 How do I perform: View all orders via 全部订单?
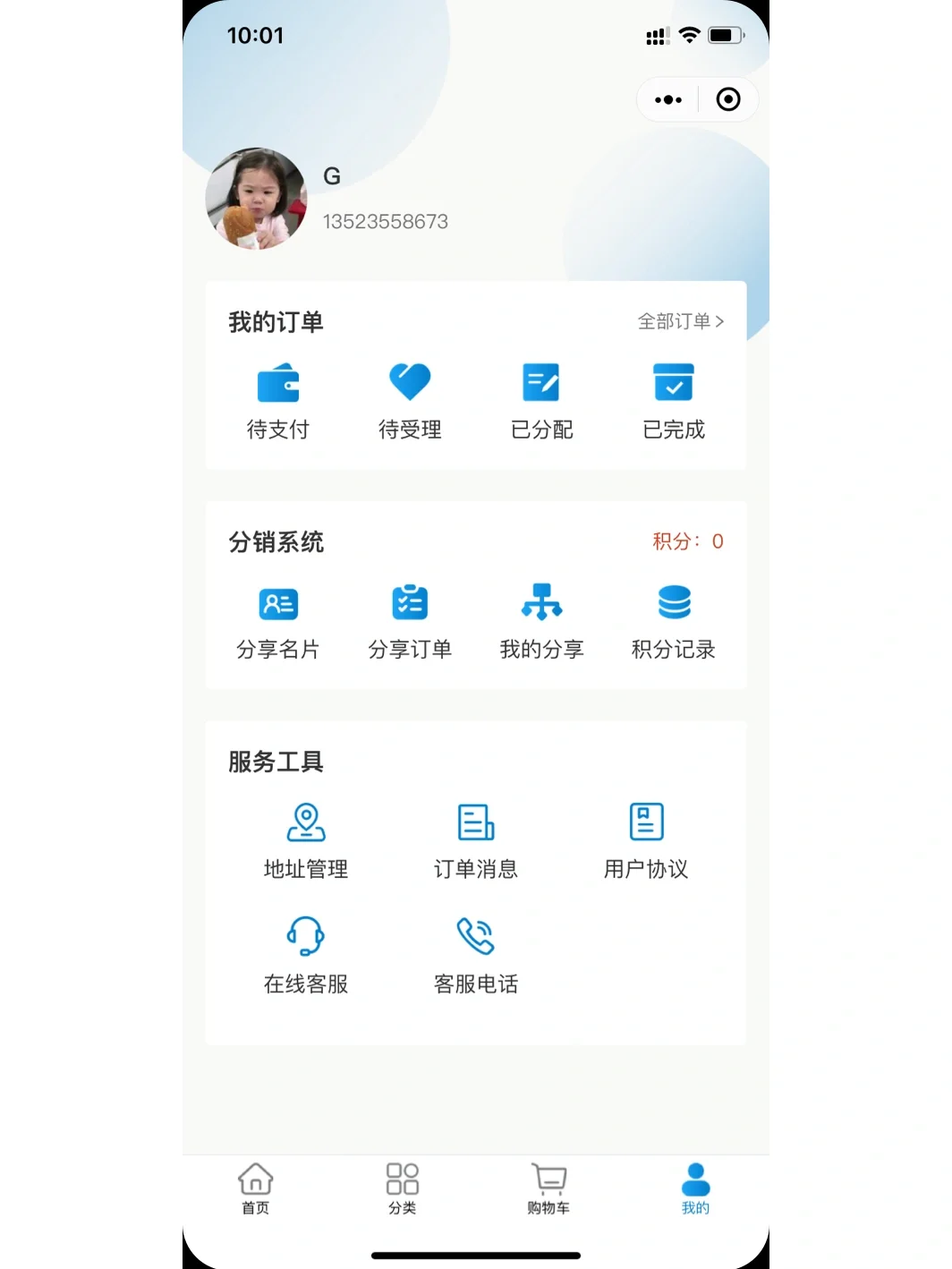[680, 321]
